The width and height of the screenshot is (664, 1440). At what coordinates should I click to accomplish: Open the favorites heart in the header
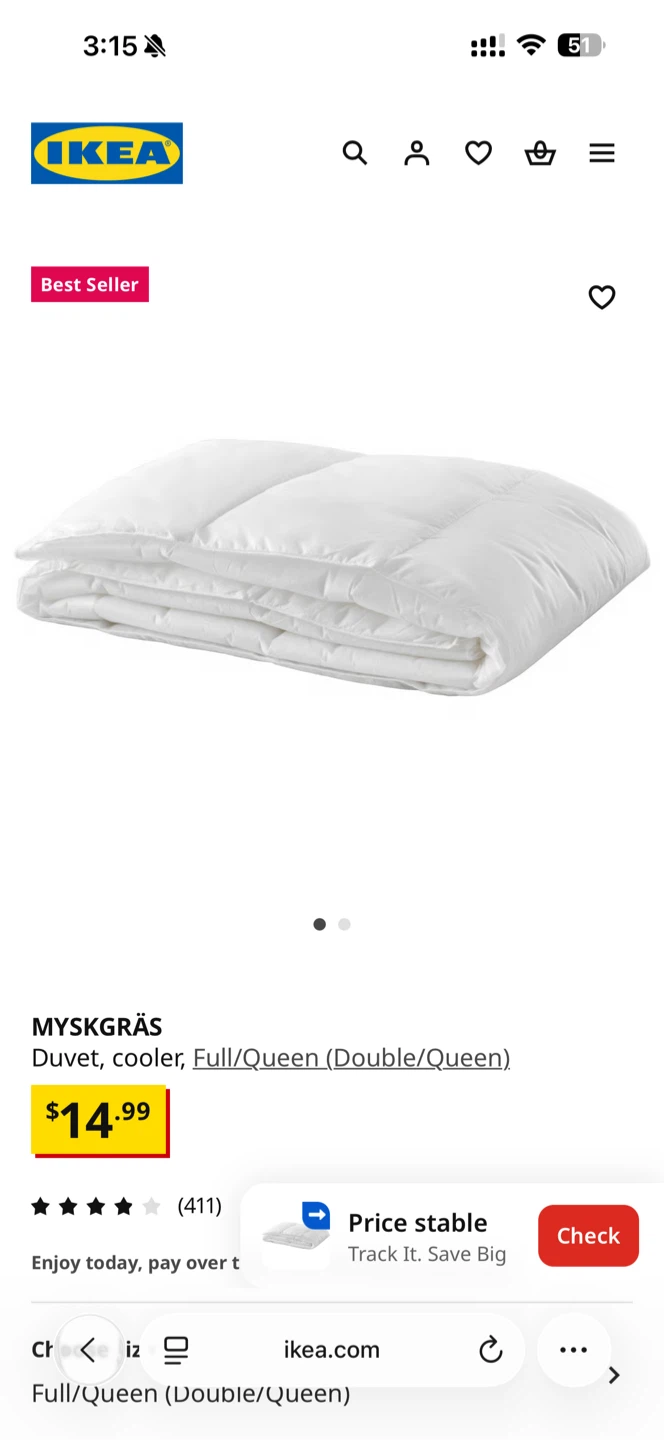479,153
